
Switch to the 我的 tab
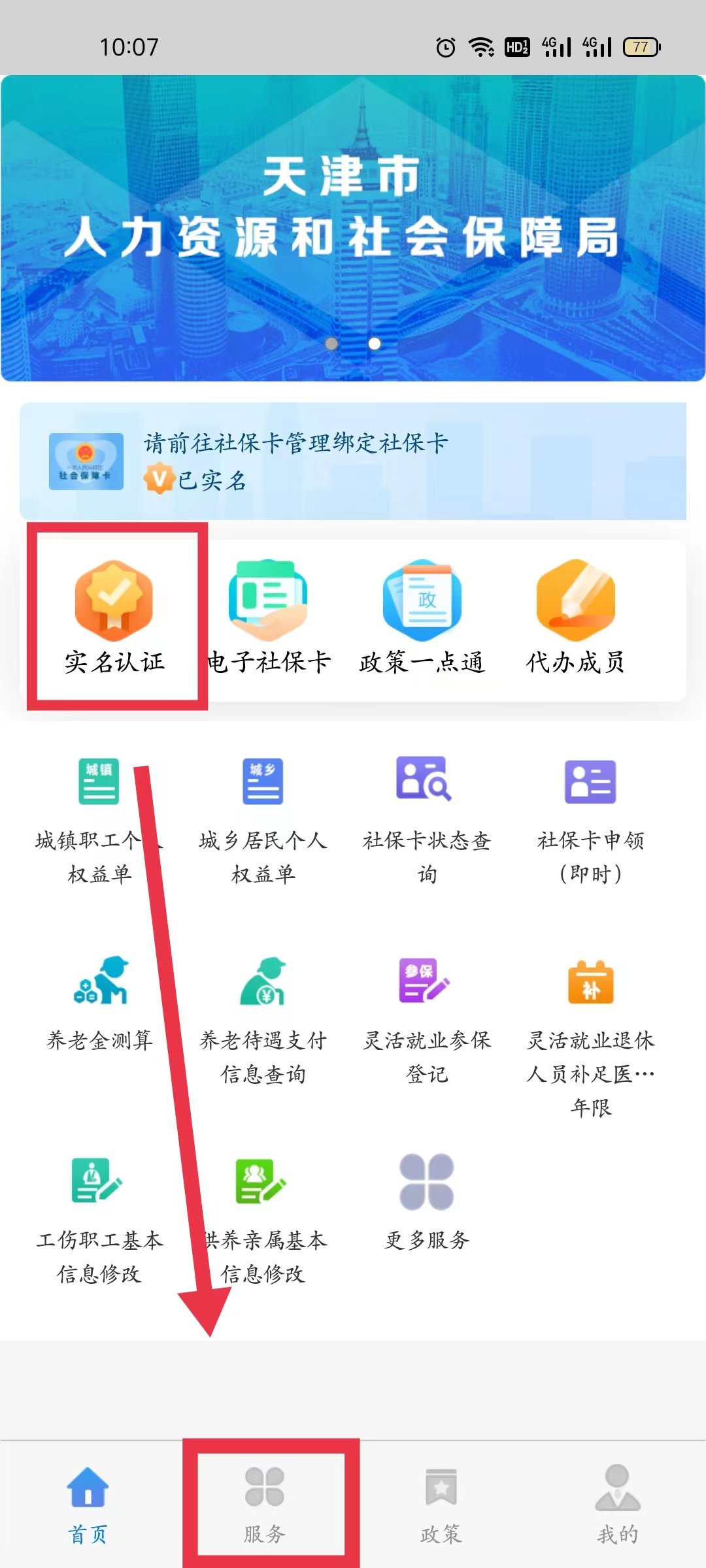pos(617,1503)
